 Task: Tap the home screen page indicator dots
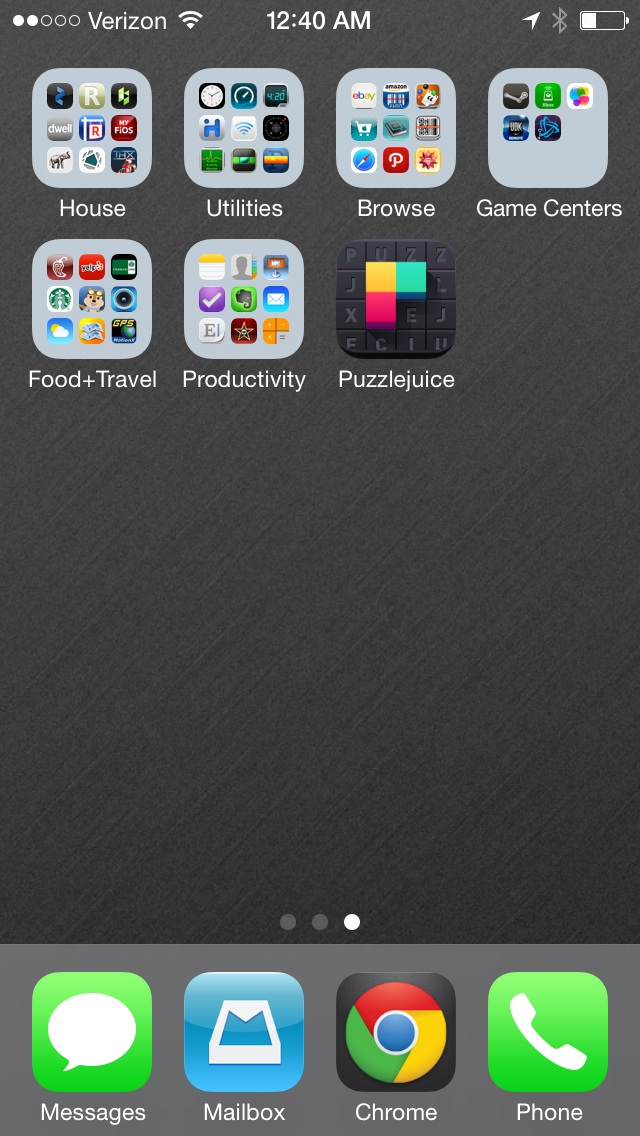point(320,922)
